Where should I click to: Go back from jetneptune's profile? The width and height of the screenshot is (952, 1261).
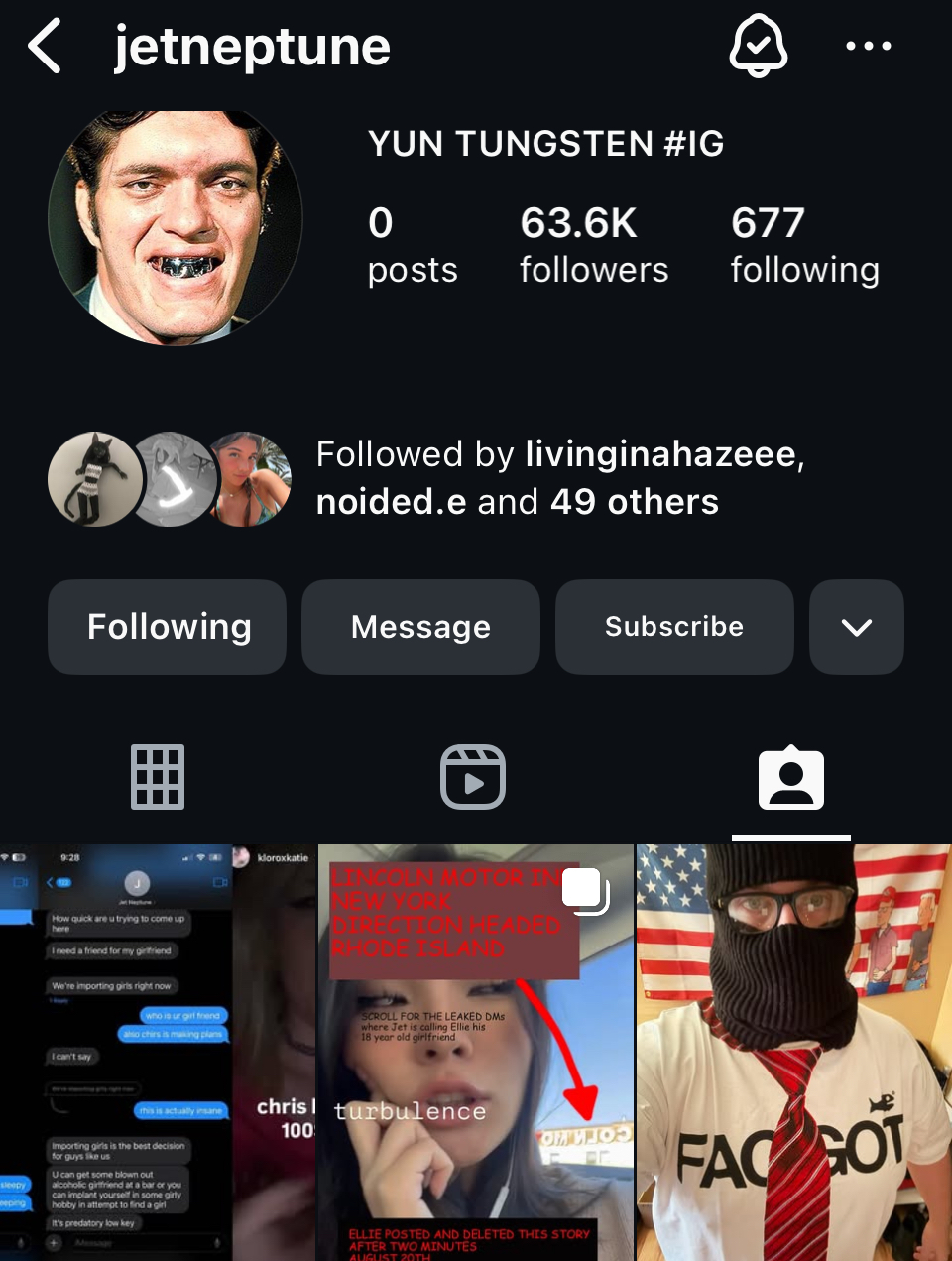(46, 46)
